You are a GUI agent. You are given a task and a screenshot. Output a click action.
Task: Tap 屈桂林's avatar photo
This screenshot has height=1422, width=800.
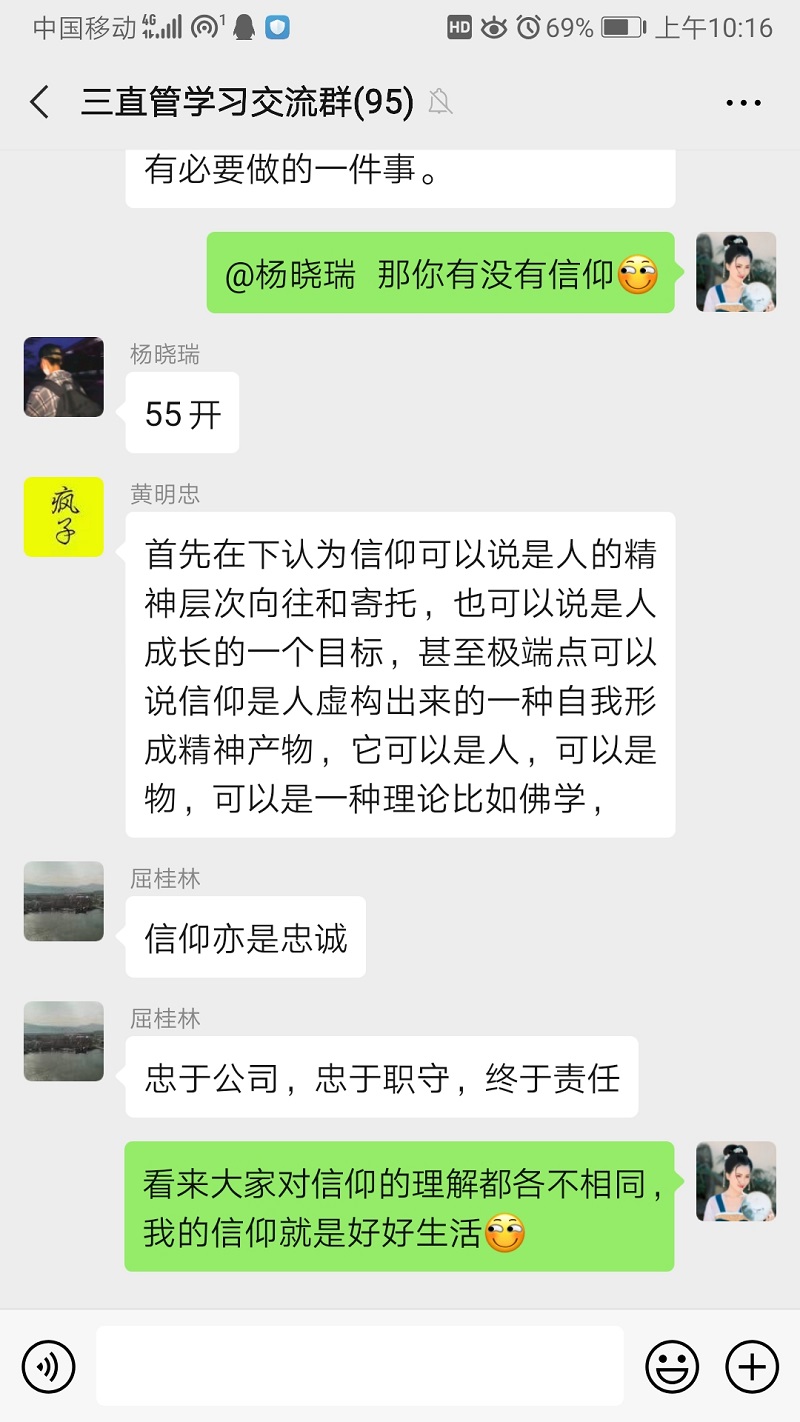tap(63, 901)
